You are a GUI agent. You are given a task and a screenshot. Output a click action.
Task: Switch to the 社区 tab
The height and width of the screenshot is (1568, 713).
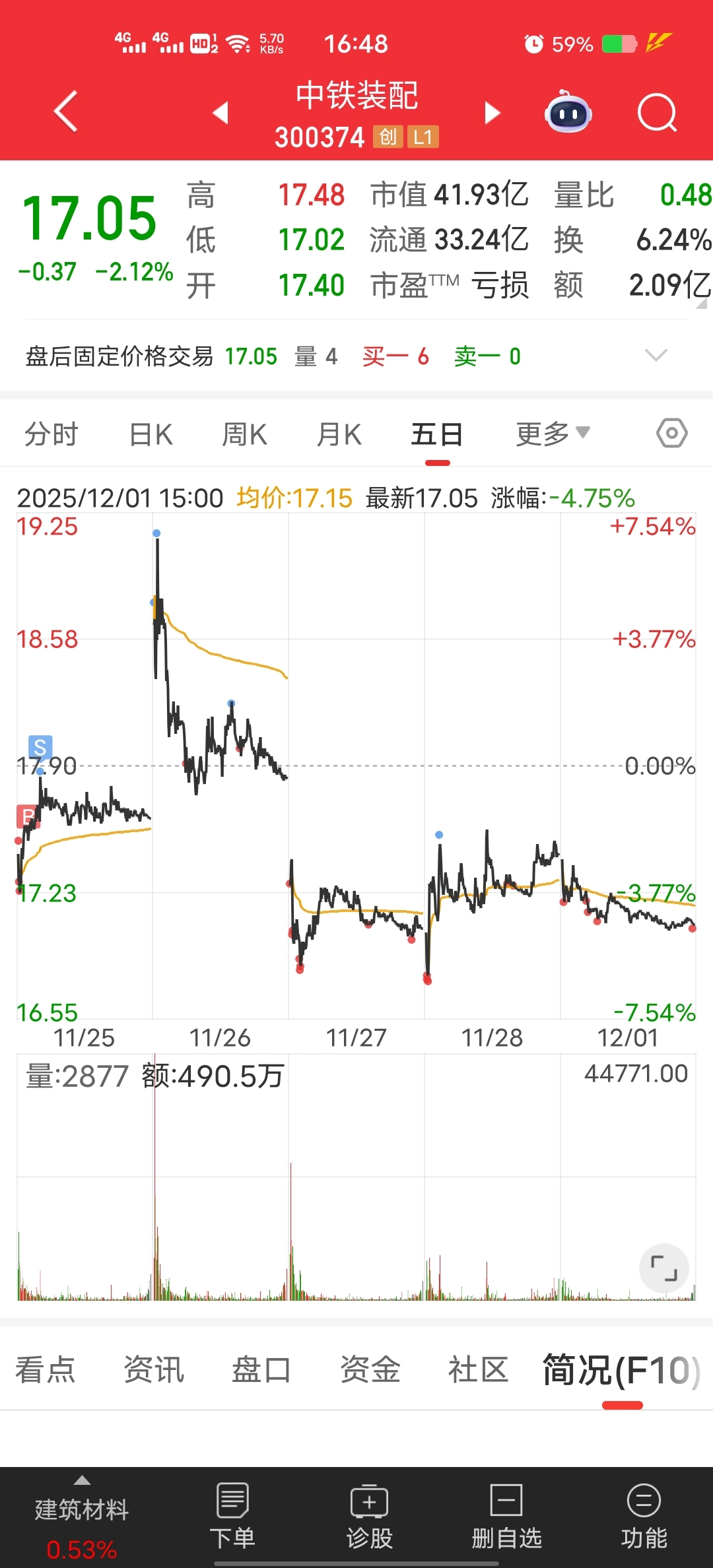478,1369
